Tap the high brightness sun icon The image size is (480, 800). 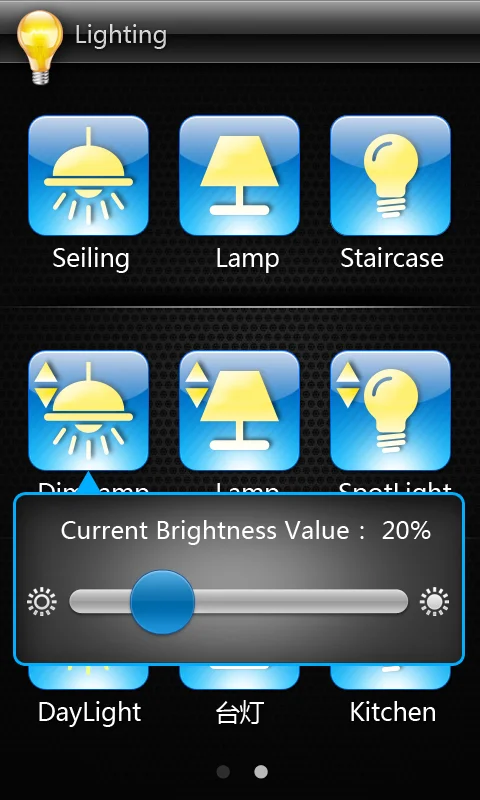coord(435,602)
